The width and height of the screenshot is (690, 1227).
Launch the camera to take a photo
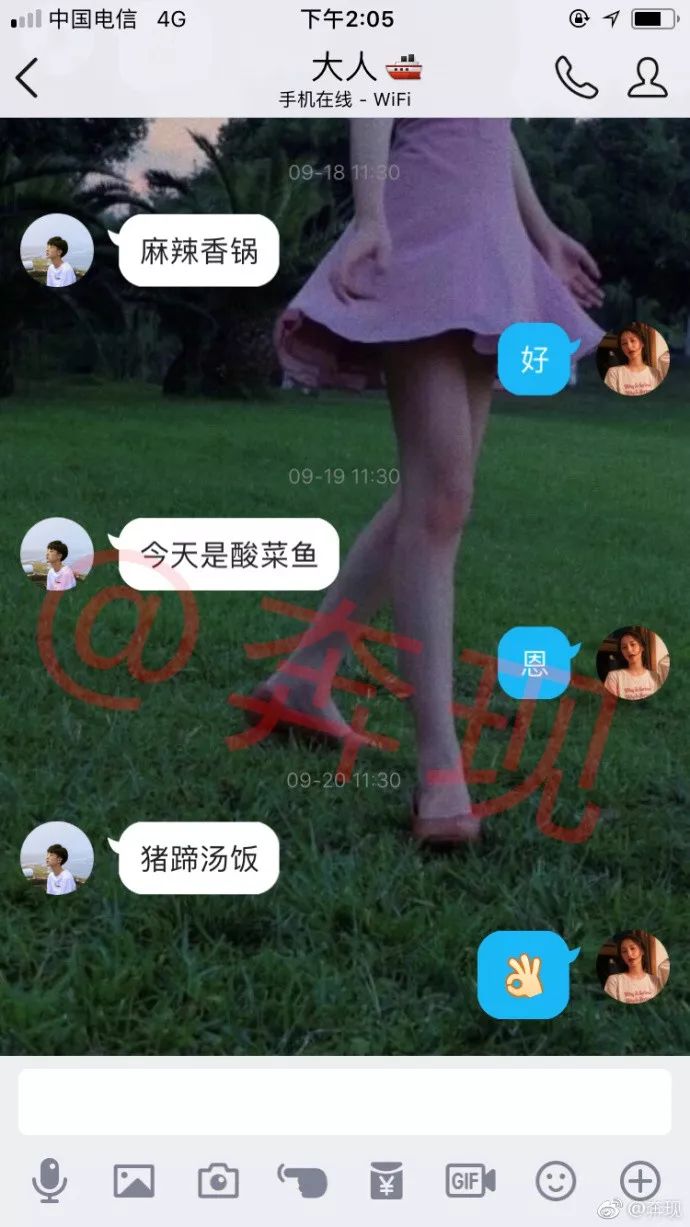click(218, 1181)
